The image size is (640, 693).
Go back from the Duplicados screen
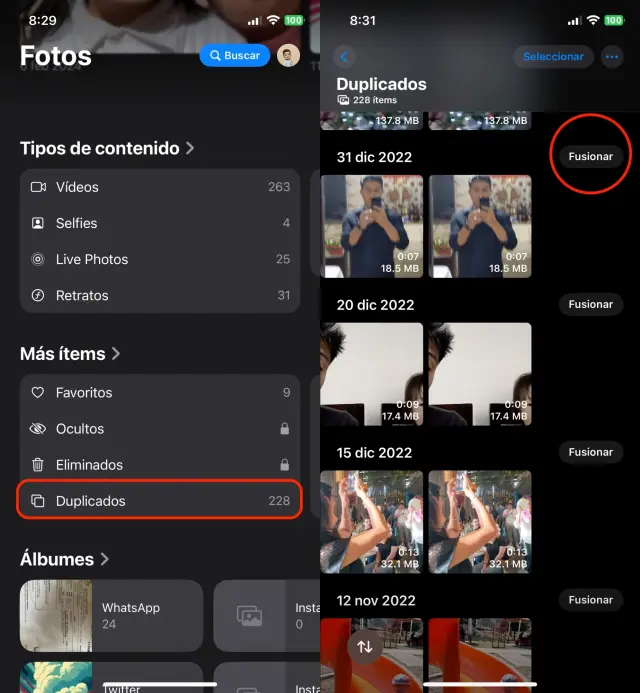346,57
